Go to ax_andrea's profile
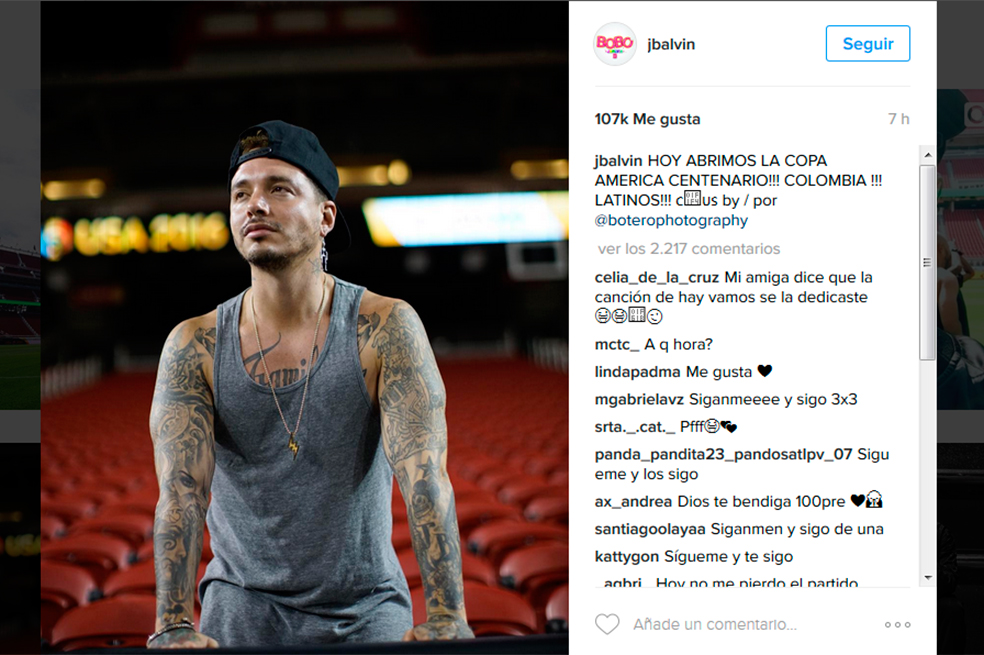The image size is (984, 655). point(633,502)
